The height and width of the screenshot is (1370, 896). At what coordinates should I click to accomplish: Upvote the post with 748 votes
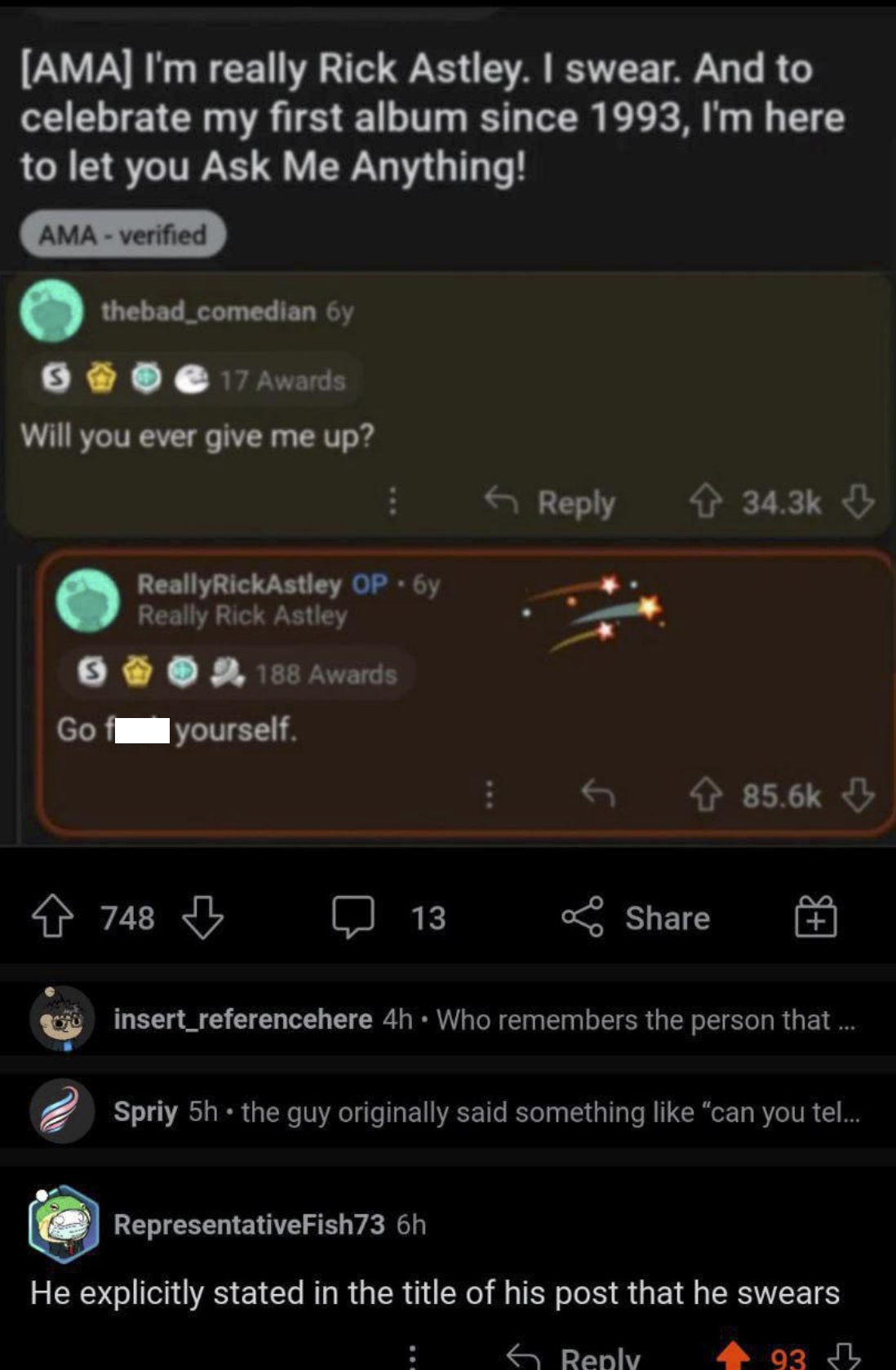(52, 917)
